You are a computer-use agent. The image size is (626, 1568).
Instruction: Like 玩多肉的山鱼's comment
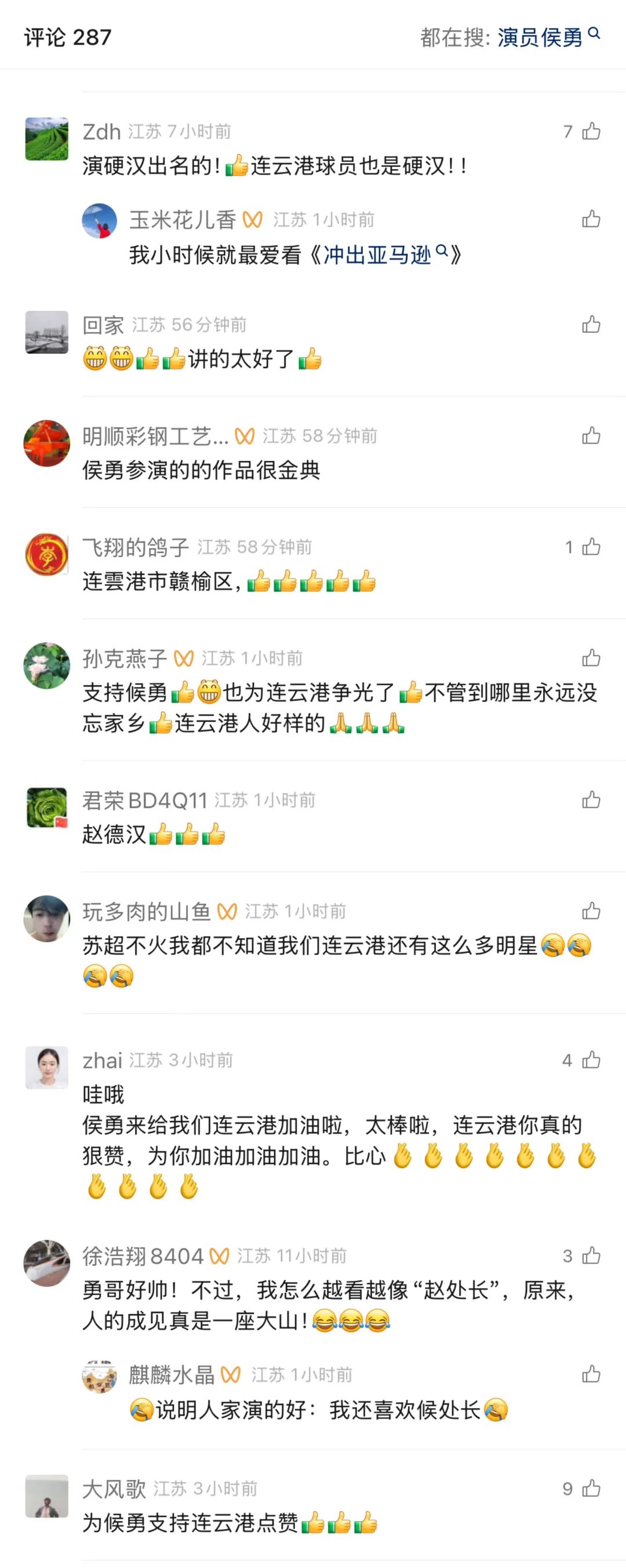(591, 911)
